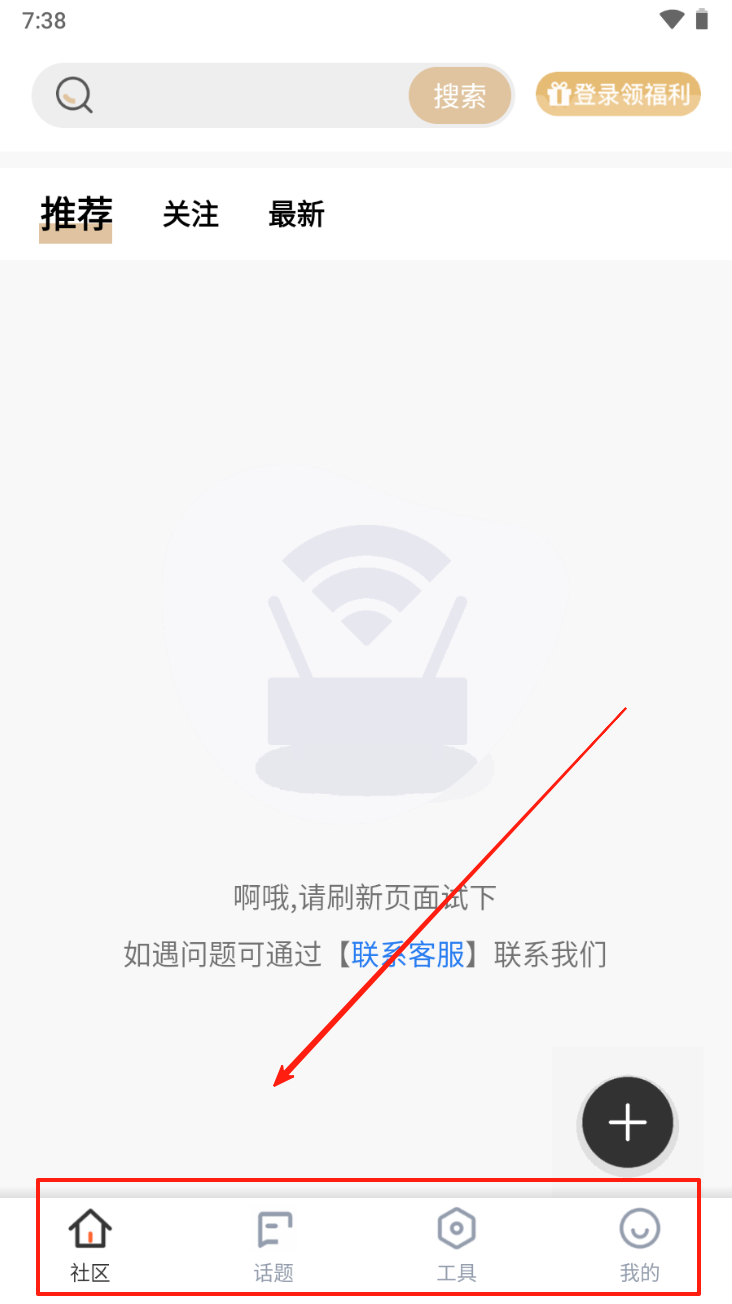
Task: Open the 工具 bottom tab
Action: click(457, 1246)
